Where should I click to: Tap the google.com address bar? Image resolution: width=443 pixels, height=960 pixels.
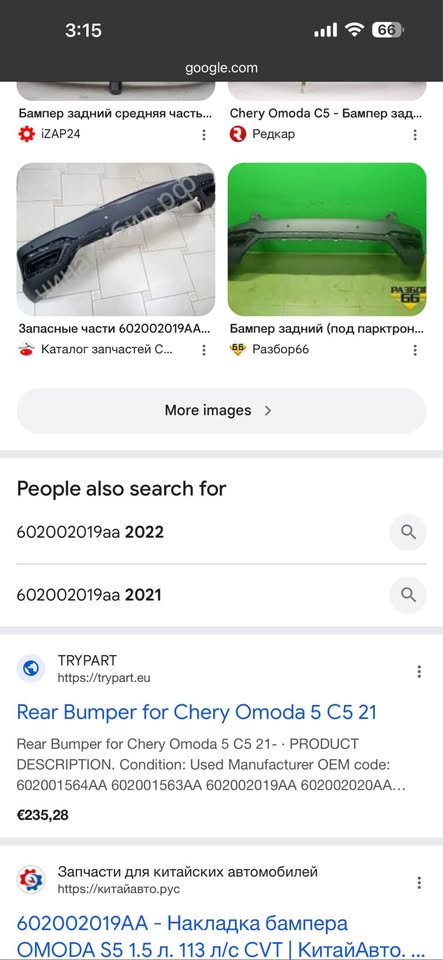[x=222, y=68]
